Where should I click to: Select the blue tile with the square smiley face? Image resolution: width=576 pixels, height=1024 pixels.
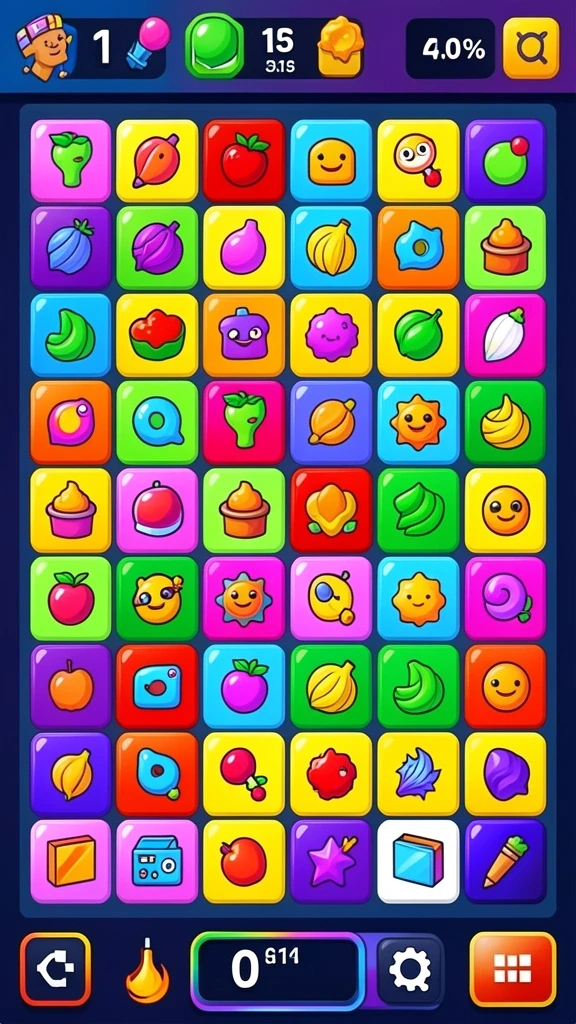331,161
